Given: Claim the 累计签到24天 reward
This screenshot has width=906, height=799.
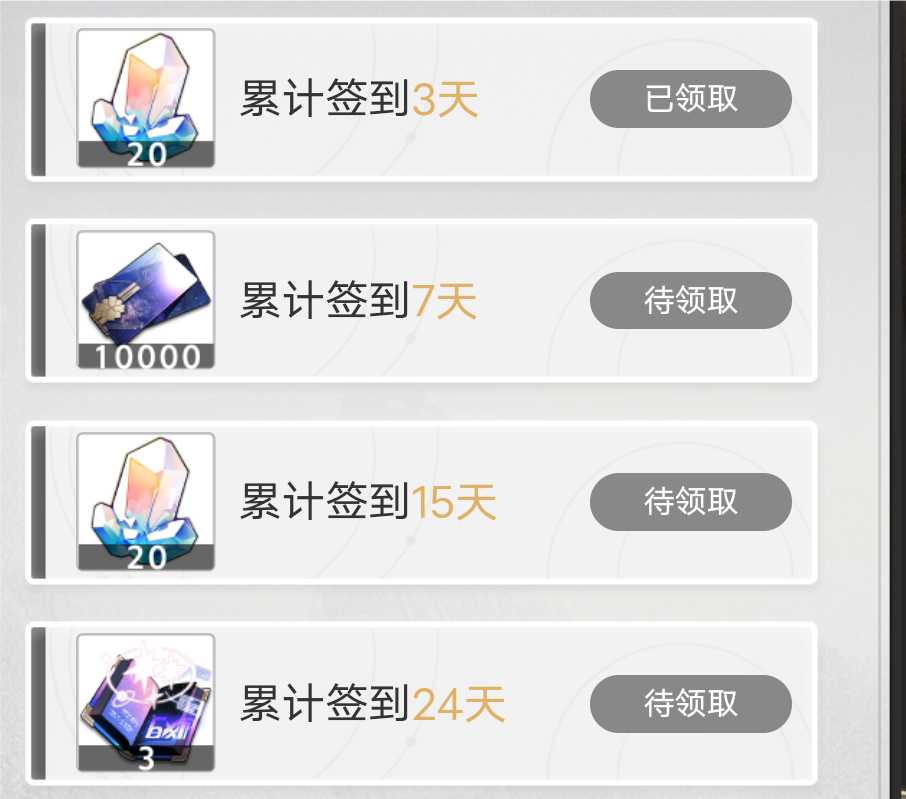Looking at the screenshot, I should tap(690, 703).
